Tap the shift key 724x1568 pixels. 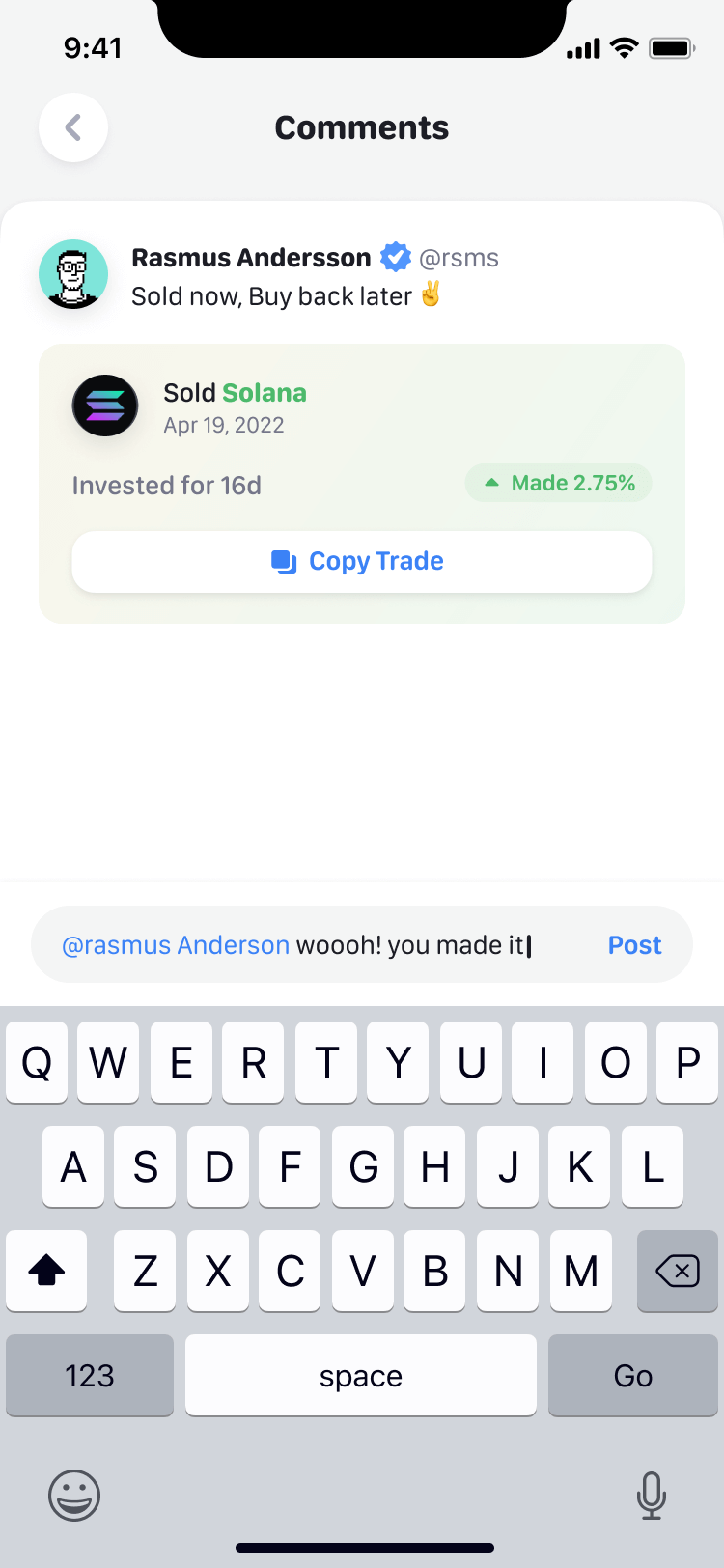point(46,1271)
